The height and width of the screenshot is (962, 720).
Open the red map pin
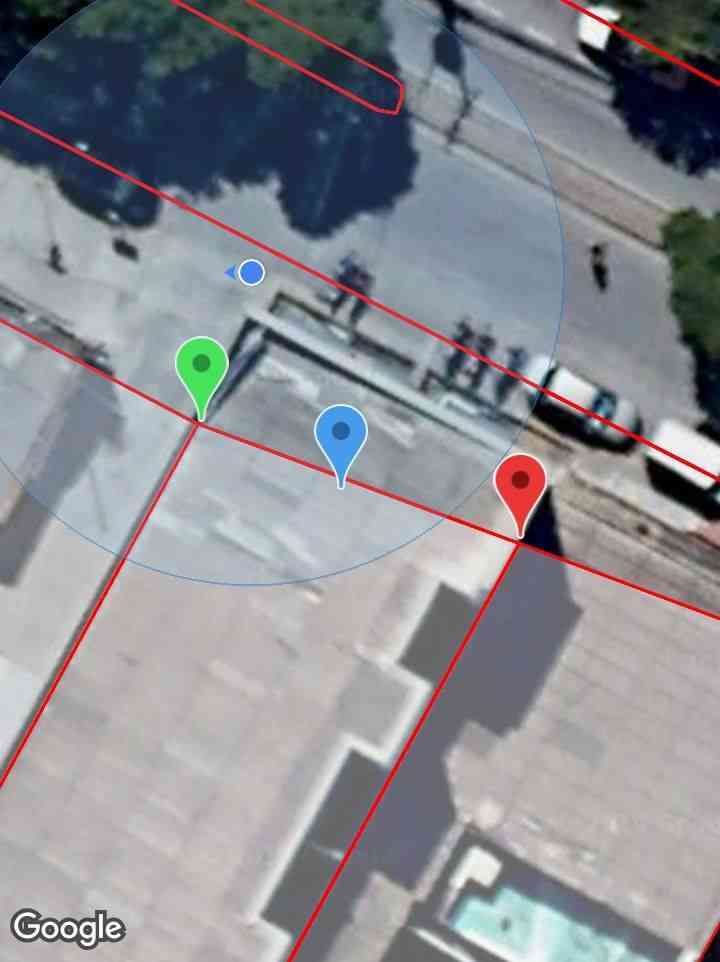(520, 484)
